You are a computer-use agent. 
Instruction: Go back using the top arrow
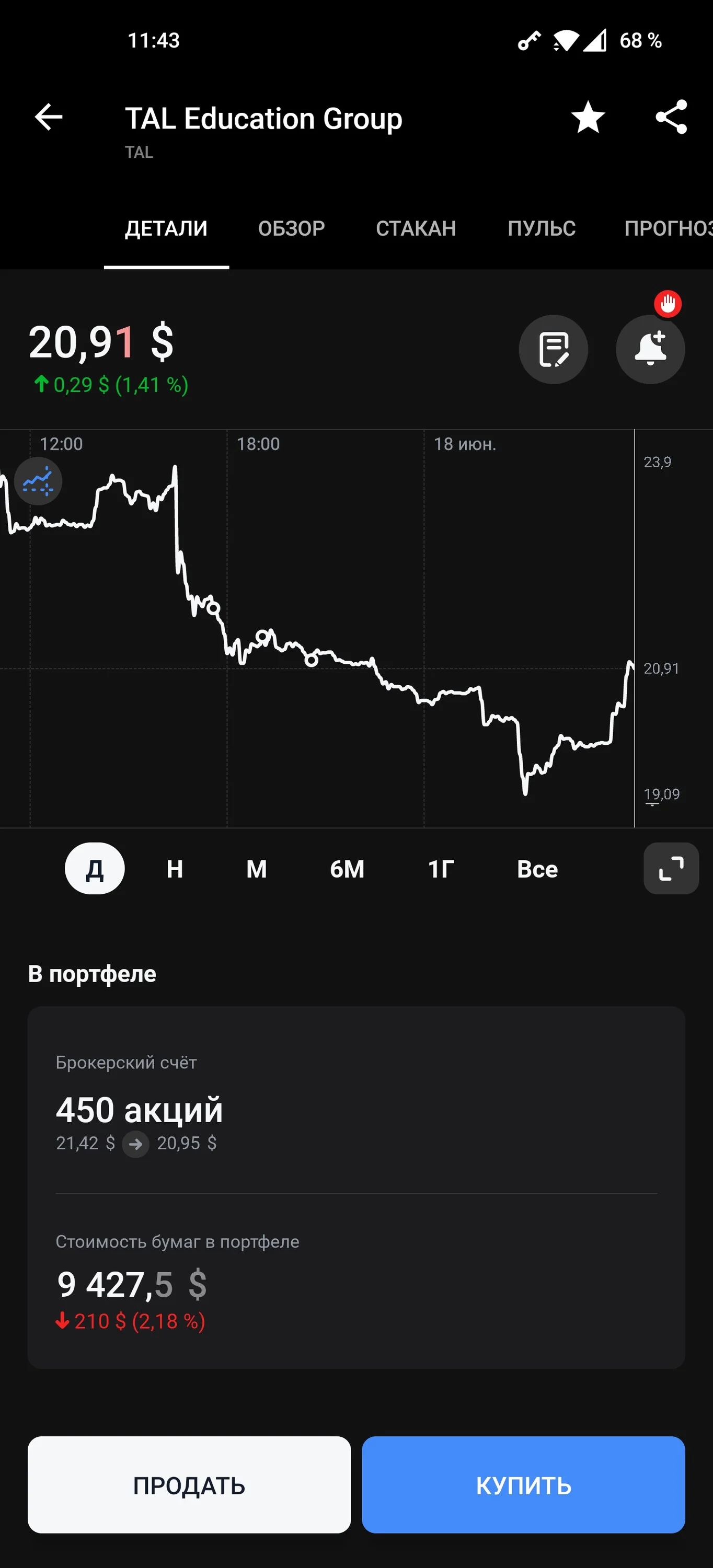tap(49, 117)
